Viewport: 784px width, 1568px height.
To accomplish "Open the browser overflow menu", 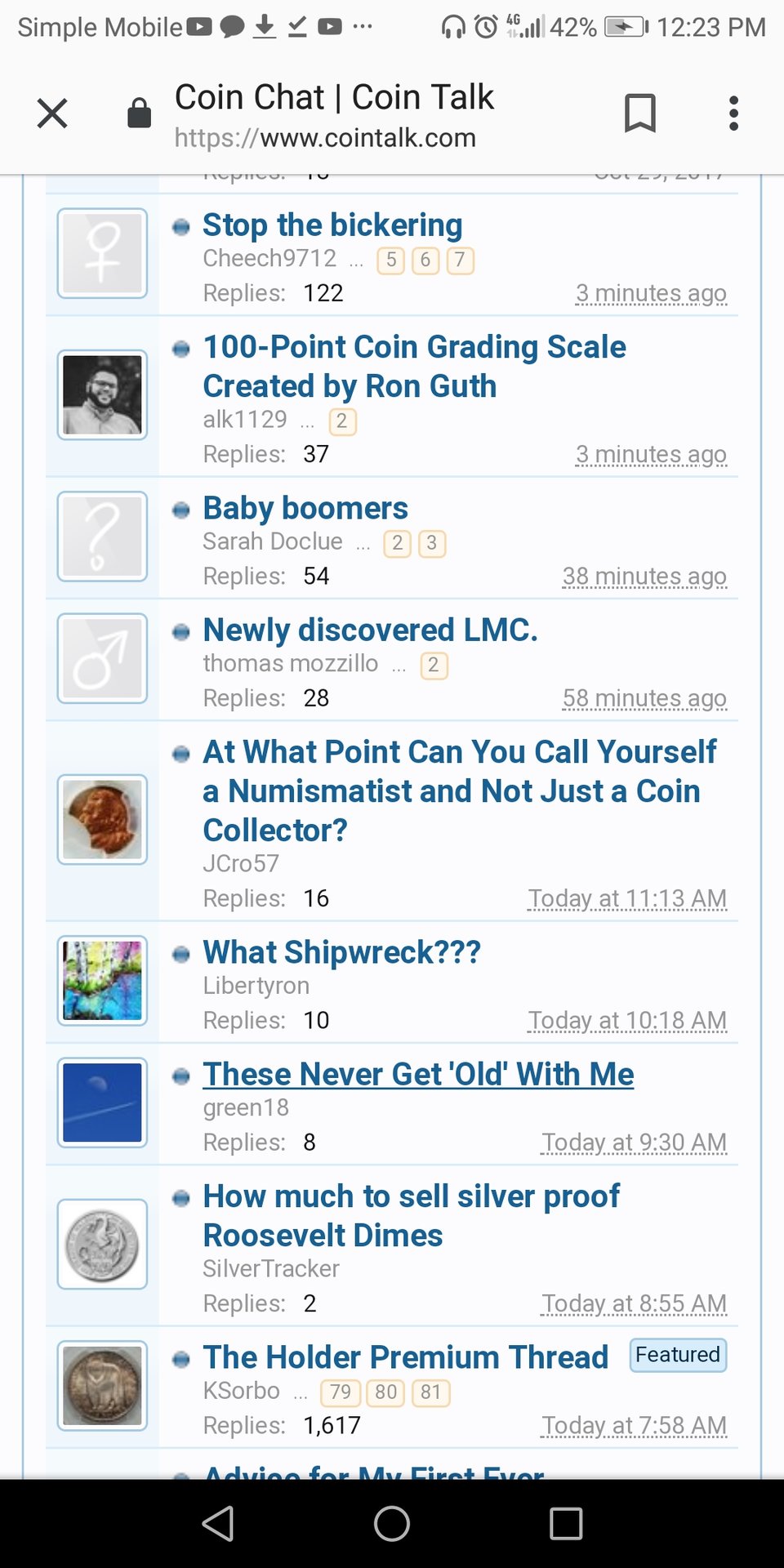I will pos(733,114).
